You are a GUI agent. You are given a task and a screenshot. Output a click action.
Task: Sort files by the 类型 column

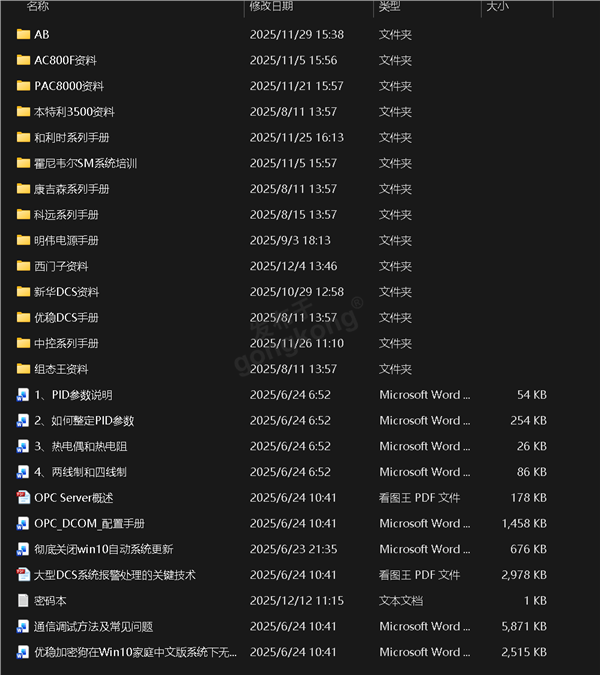pos(390,6)
